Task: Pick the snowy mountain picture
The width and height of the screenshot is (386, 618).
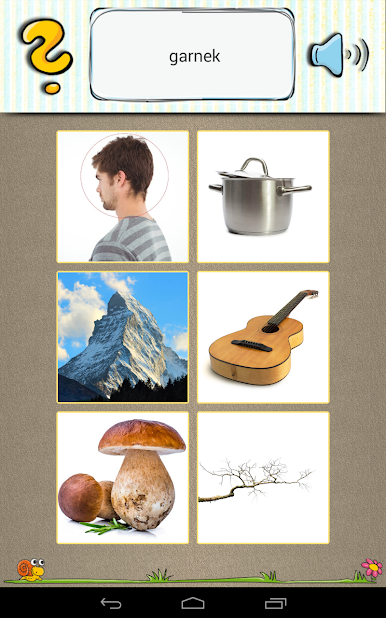Action: (x=123, y=337)
